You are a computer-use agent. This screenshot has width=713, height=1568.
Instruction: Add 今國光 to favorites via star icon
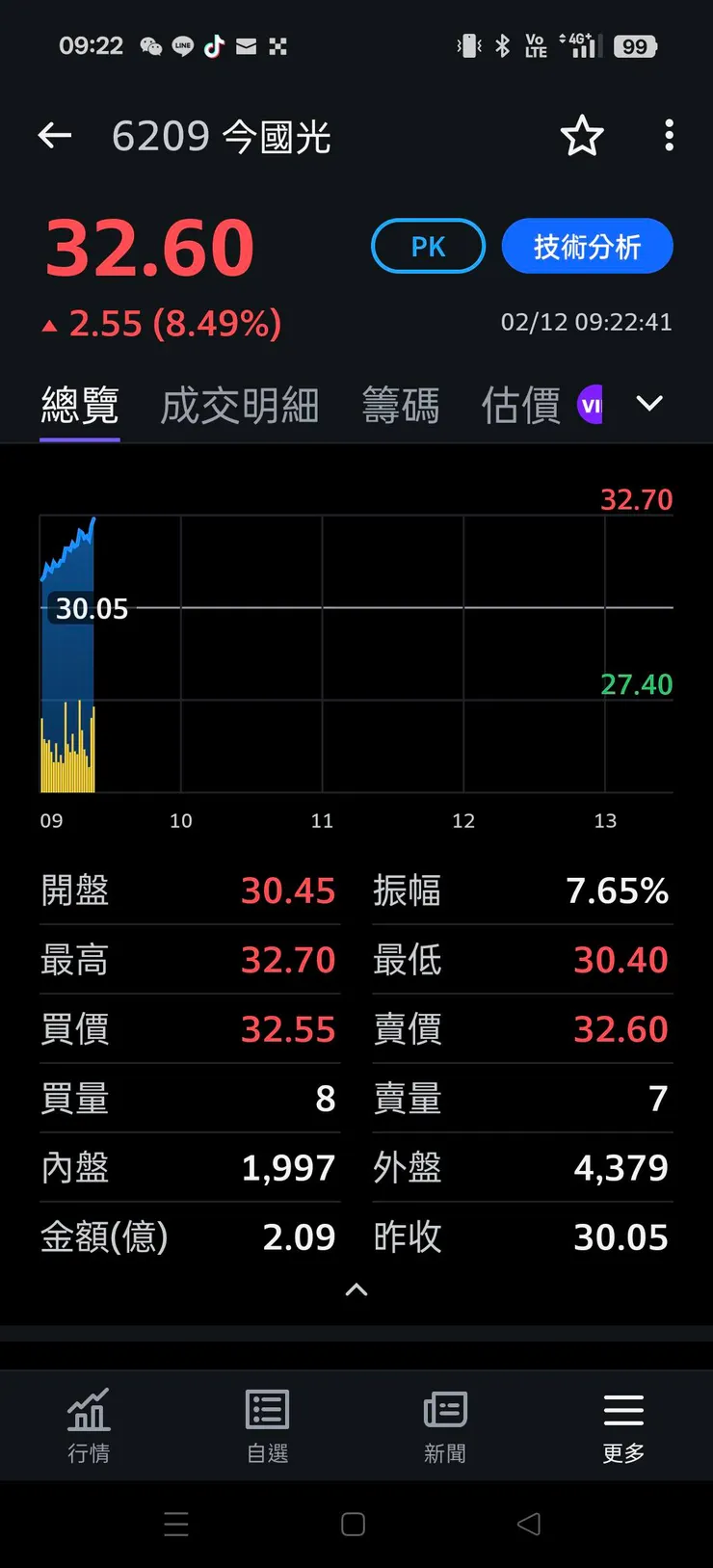point(582,137)
